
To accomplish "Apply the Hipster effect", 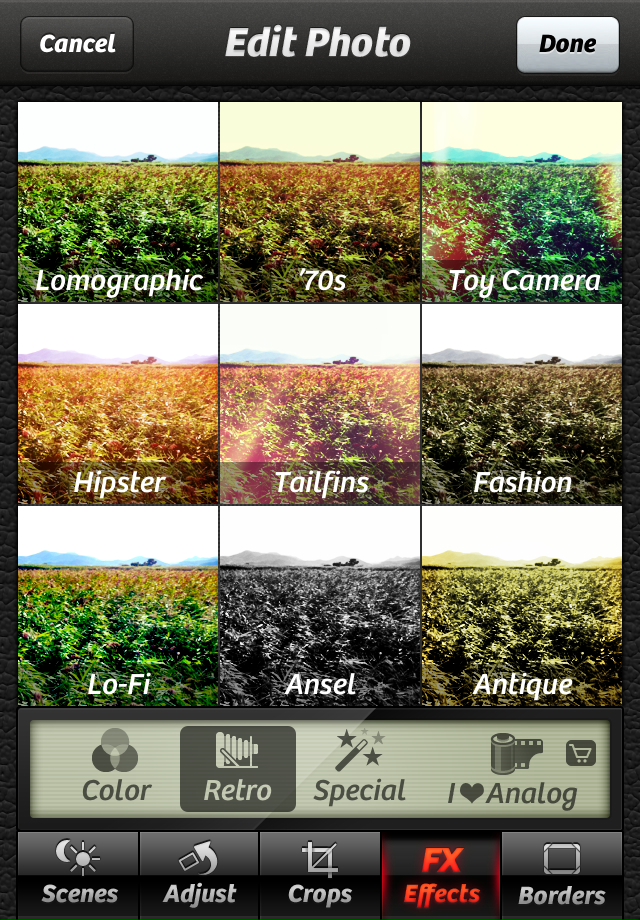I will coord(118,404).
